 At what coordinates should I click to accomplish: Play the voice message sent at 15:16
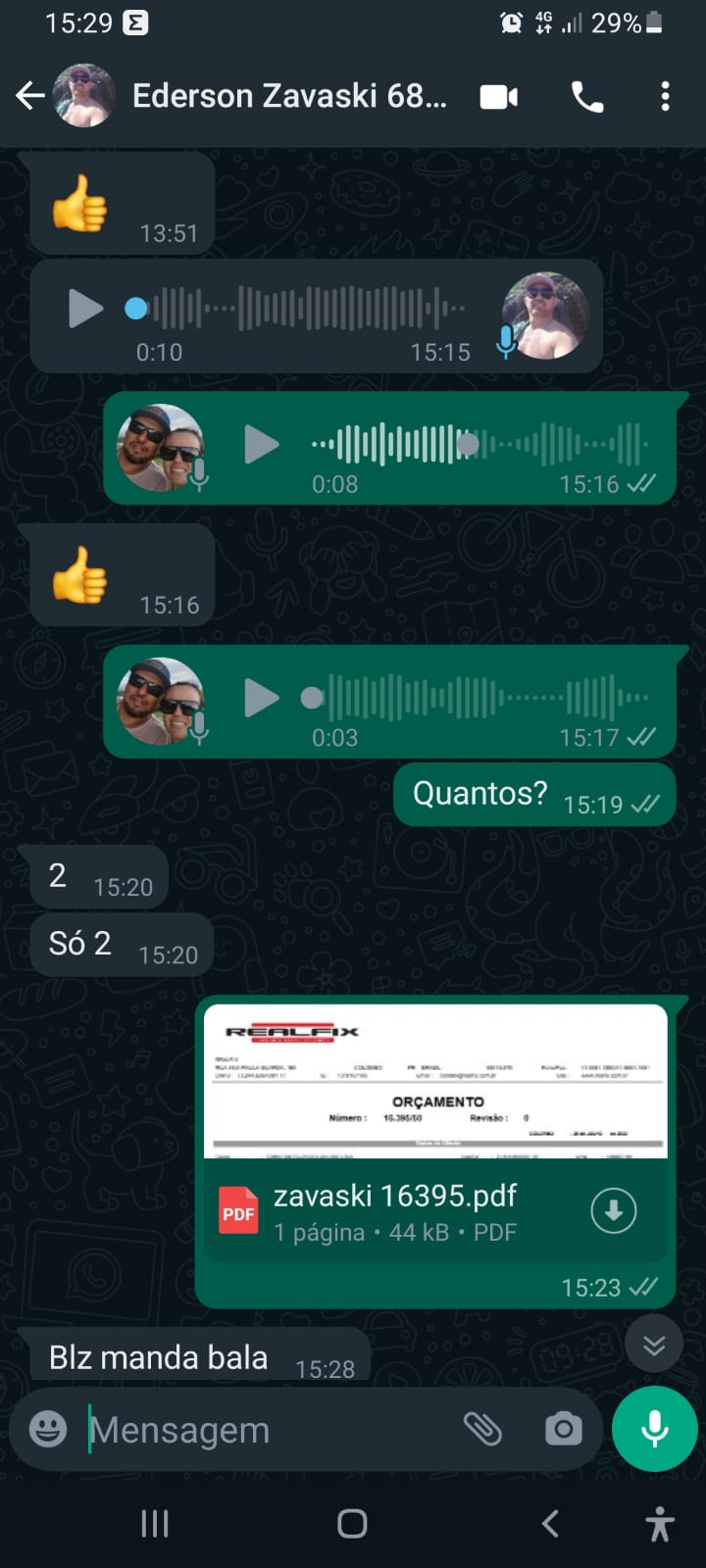[261, 444]
